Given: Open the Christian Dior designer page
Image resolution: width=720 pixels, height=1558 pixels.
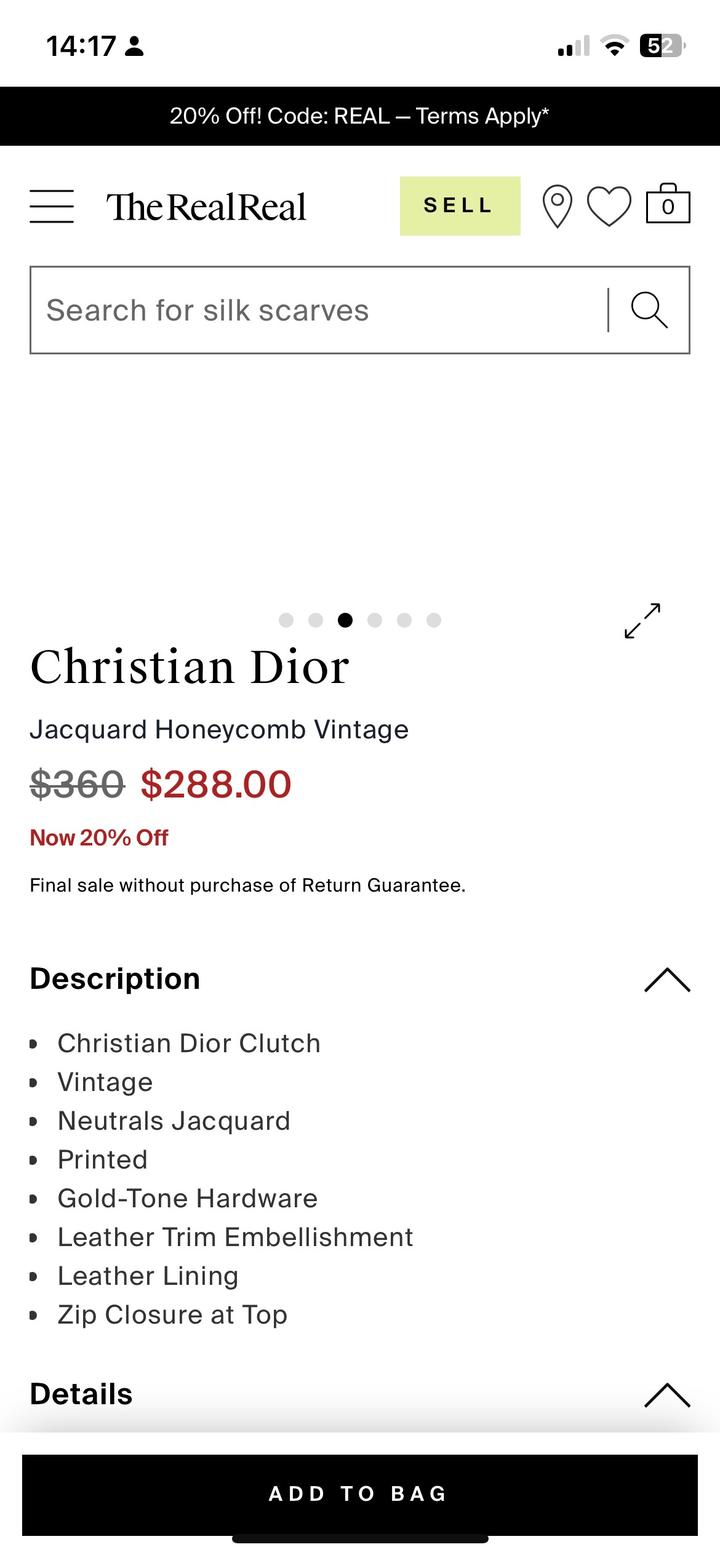Looking at the screenshot, I should (x=190, y=668).
